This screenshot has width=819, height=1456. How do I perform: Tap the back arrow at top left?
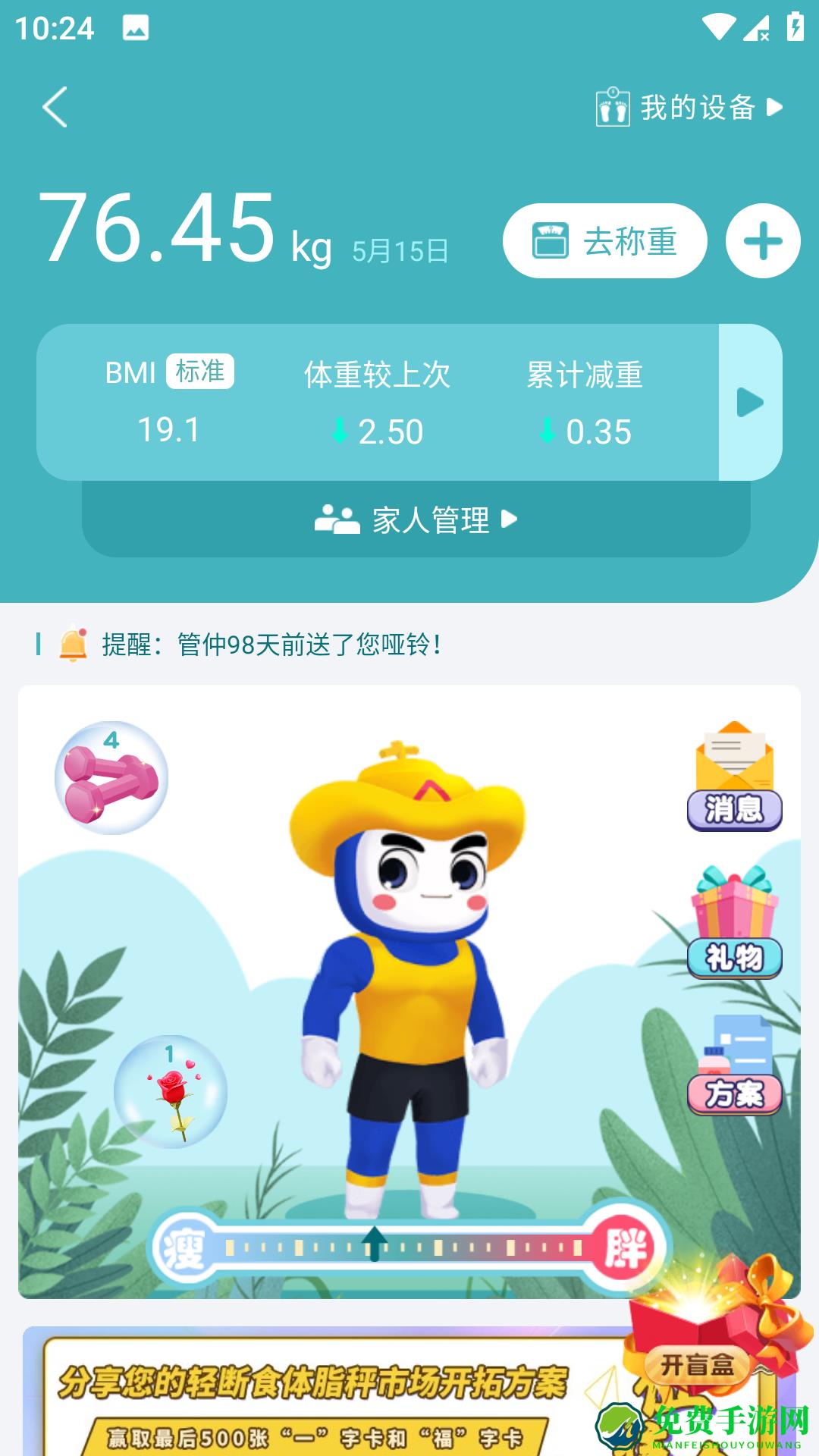pos(53,106)
